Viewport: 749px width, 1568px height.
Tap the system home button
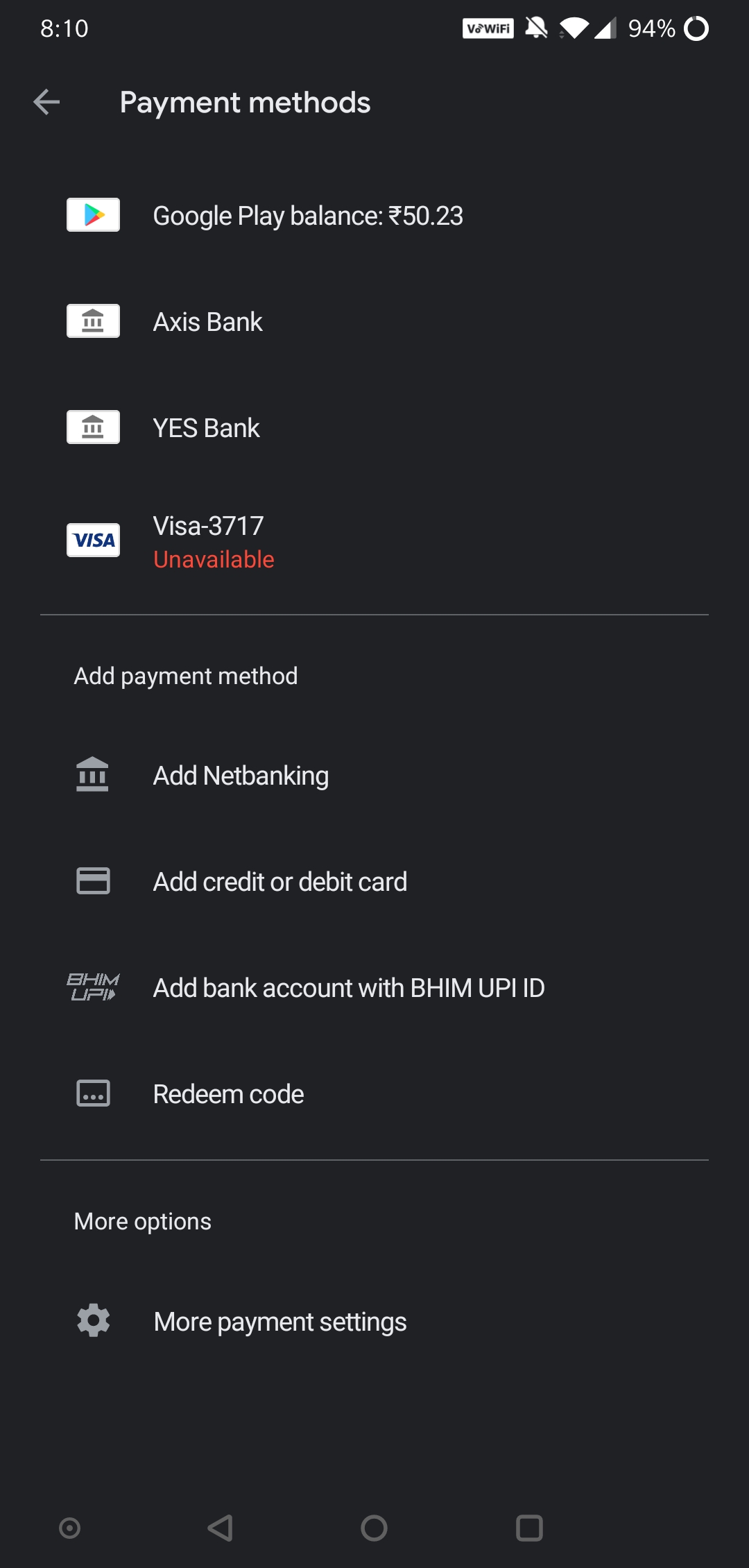coord(374,1528)
